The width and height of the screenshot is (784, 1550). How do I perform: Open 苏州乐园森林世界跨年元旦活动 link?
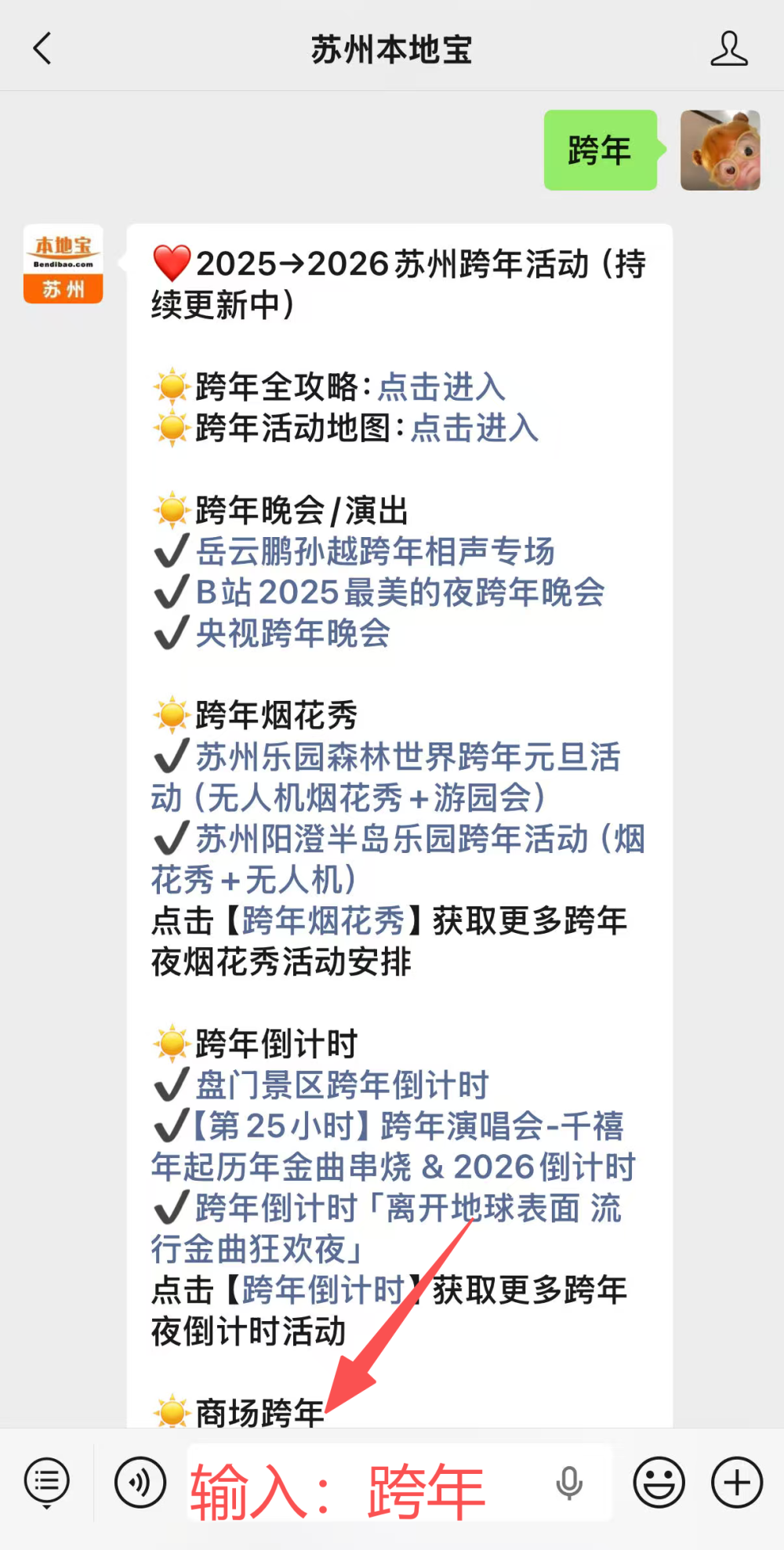[x=408, y=758]
